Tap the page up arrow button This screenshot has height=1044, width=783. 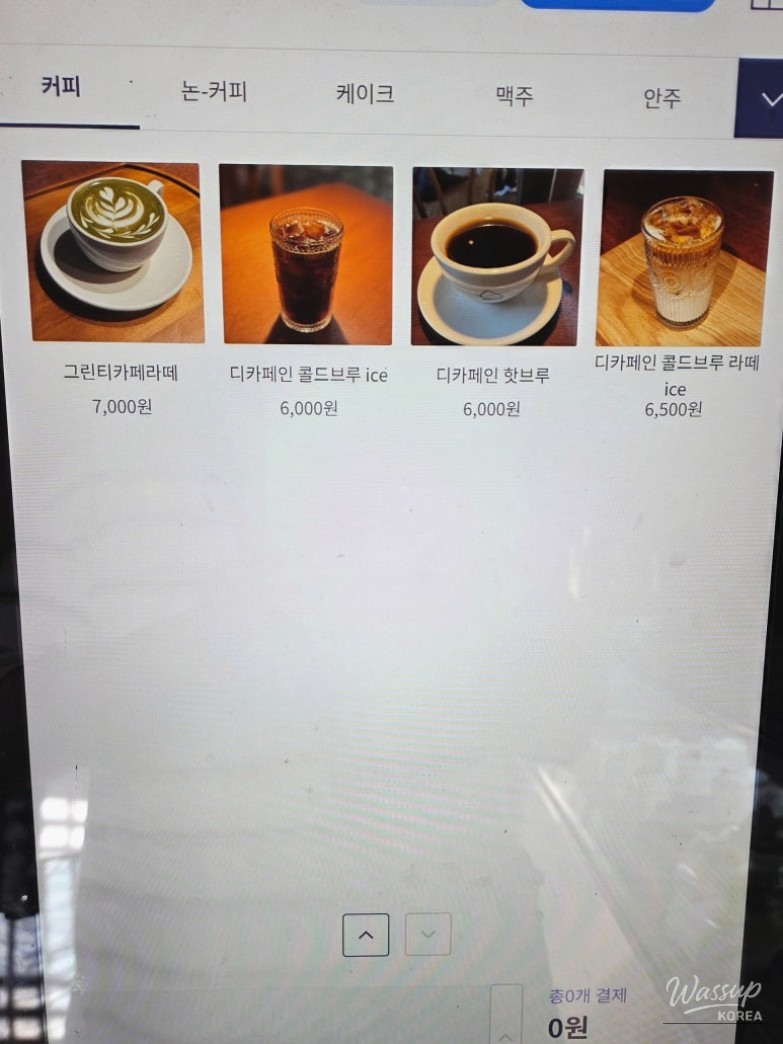366,935
